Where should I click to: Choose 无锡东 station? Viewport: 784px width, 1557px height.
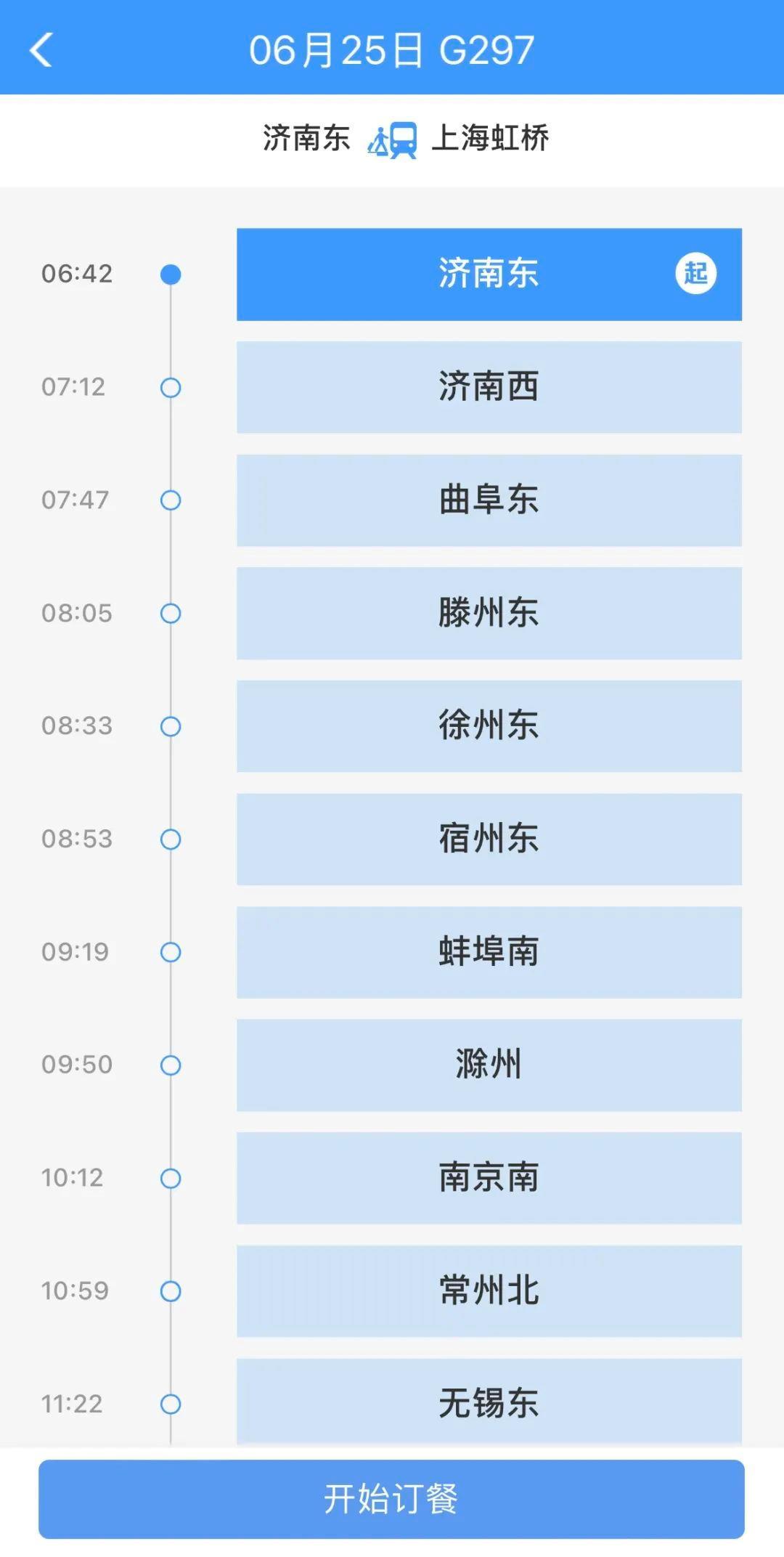pos(489,1402)
